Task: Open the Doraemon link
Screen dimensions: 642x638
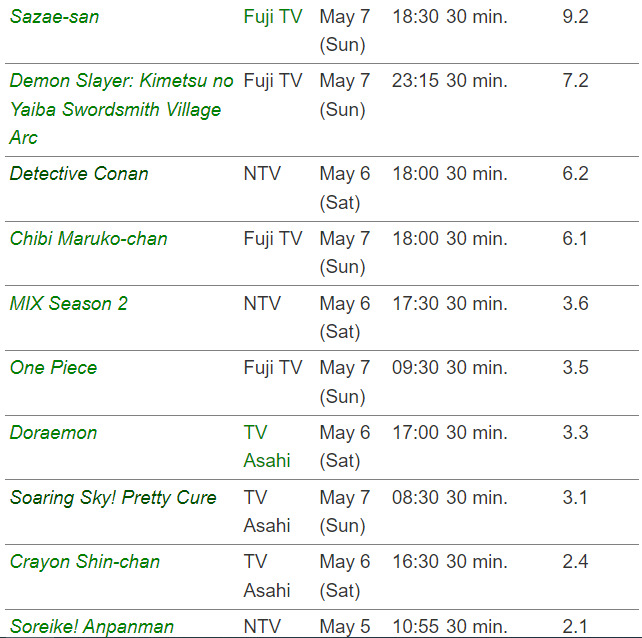Action: point(54,433)
